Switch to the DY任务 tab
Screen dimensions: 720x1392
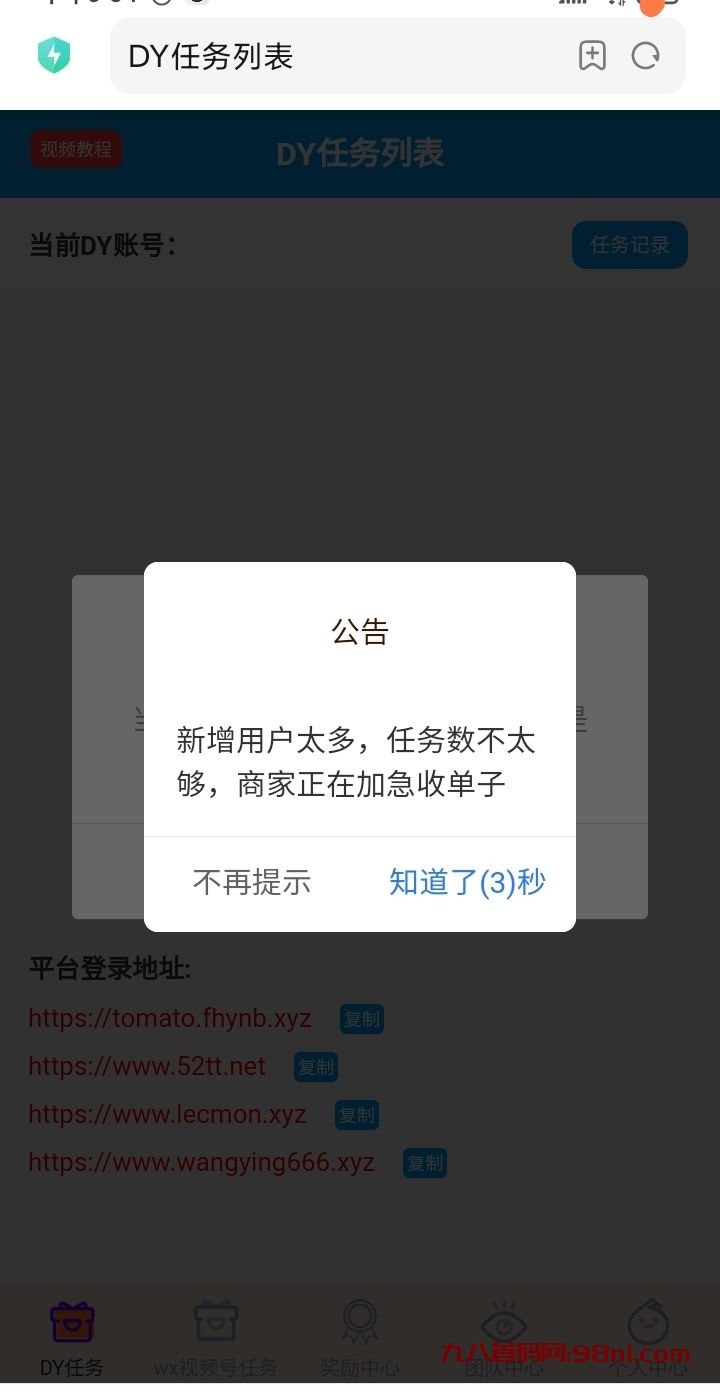[x=71, y=1340]
